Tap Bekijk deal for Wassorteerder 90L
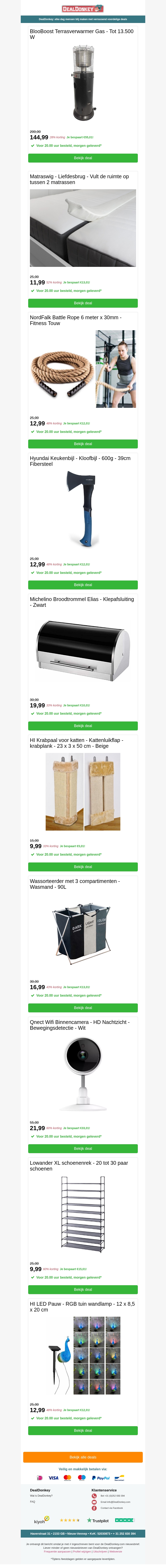 point(83,1007)
